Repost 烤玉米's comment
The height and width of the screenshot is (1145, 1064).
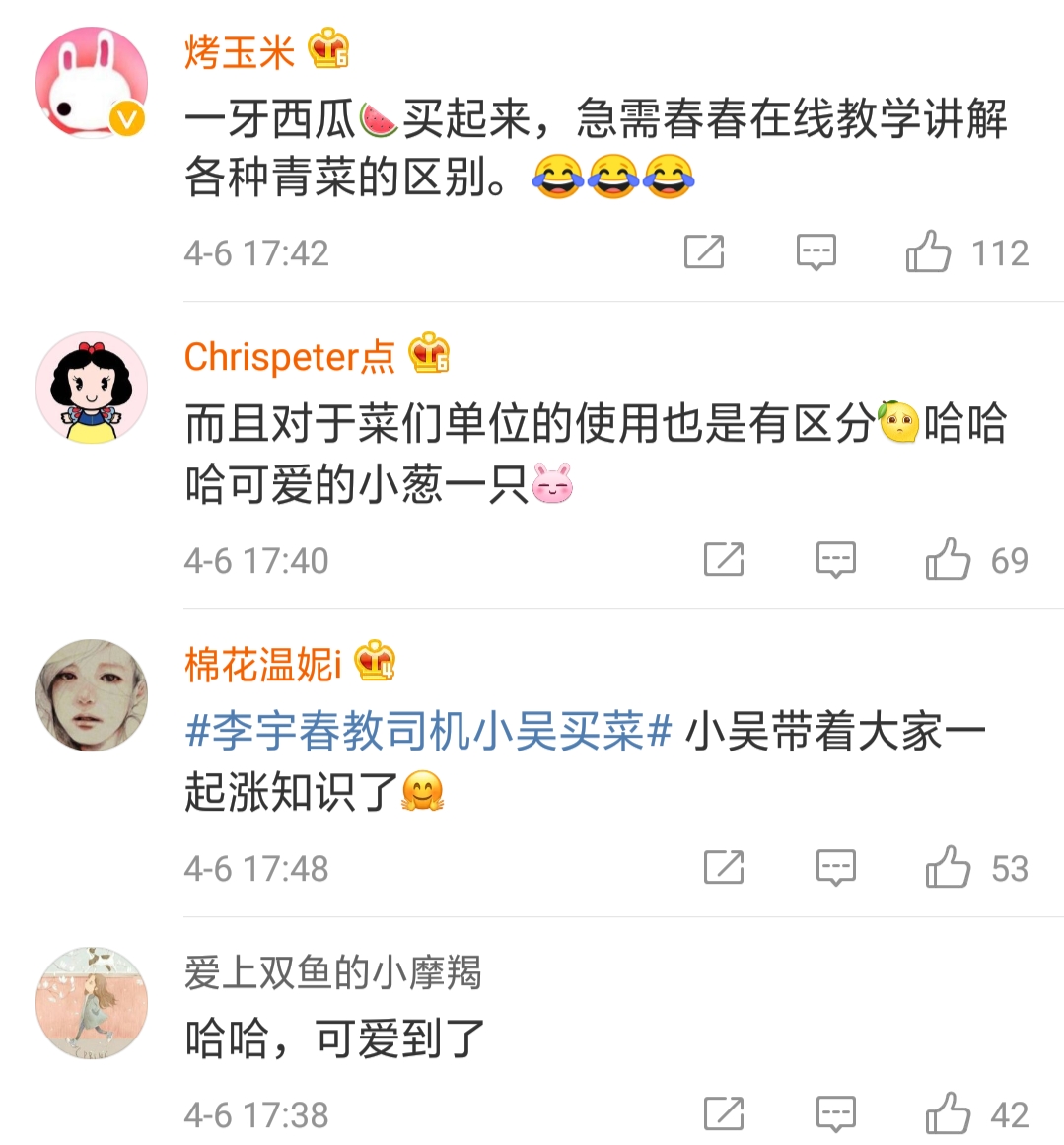(704, 252)
